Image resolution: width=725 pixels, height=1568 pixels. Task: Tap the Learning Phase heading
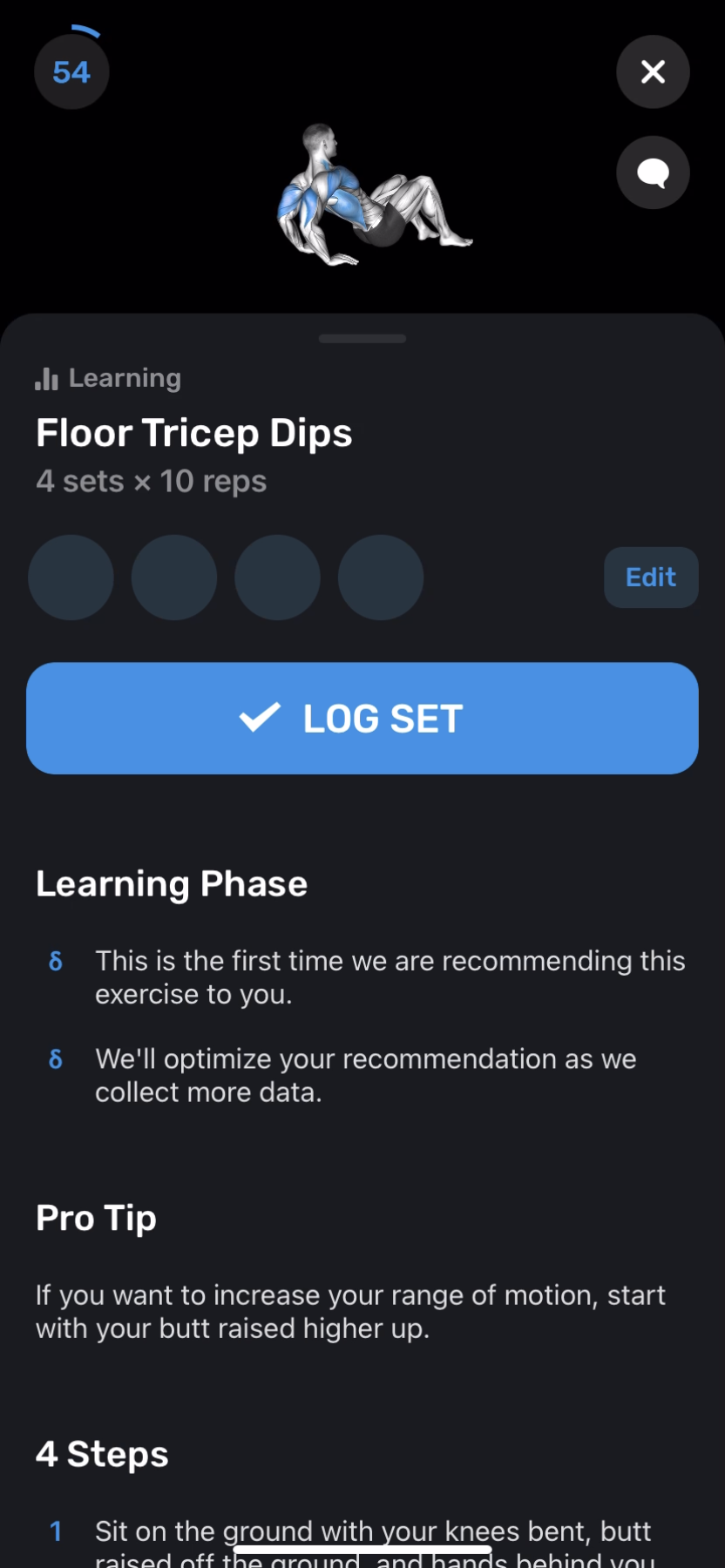tap(171, 883)
